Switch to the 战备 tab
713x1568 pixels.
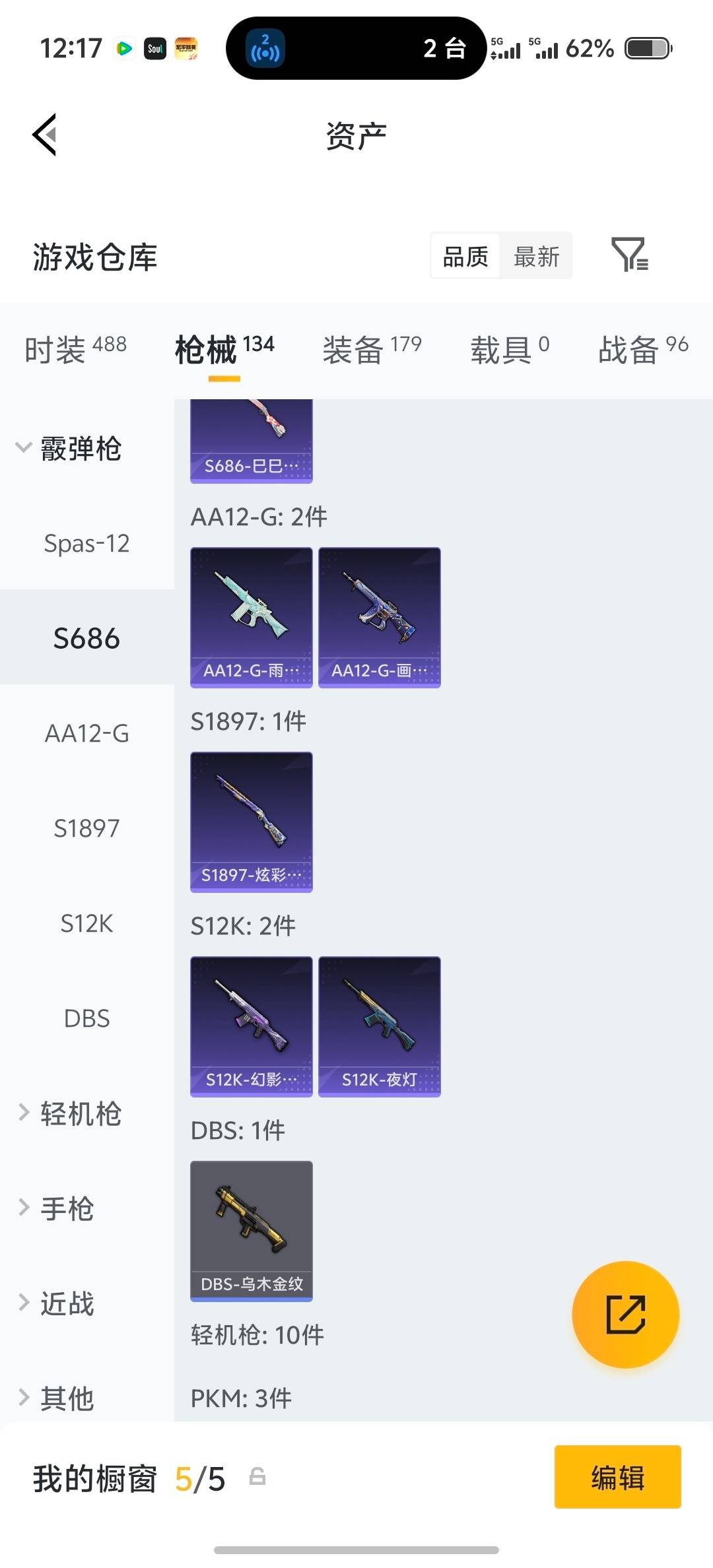[644, 348]
